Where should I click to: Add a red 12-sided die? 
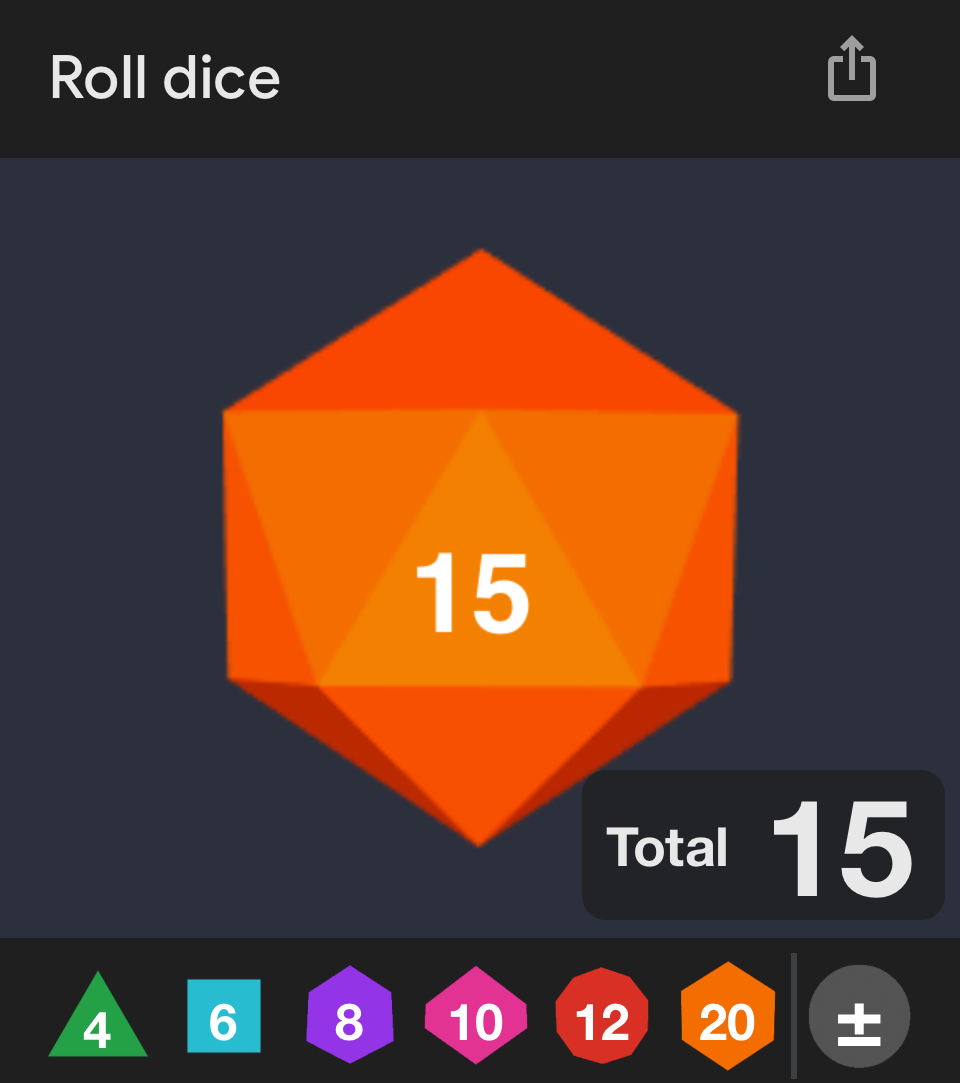click(x=602, y=1020)
